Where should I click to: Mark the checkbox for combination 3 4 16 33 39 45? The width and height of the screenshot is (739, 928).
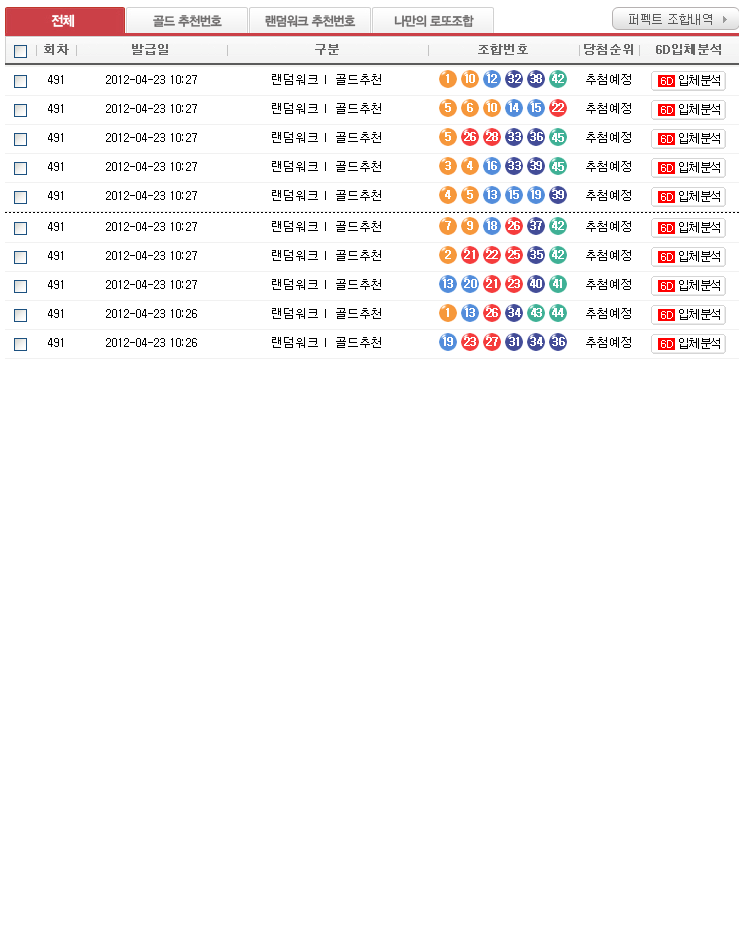(x=20, y=168)
